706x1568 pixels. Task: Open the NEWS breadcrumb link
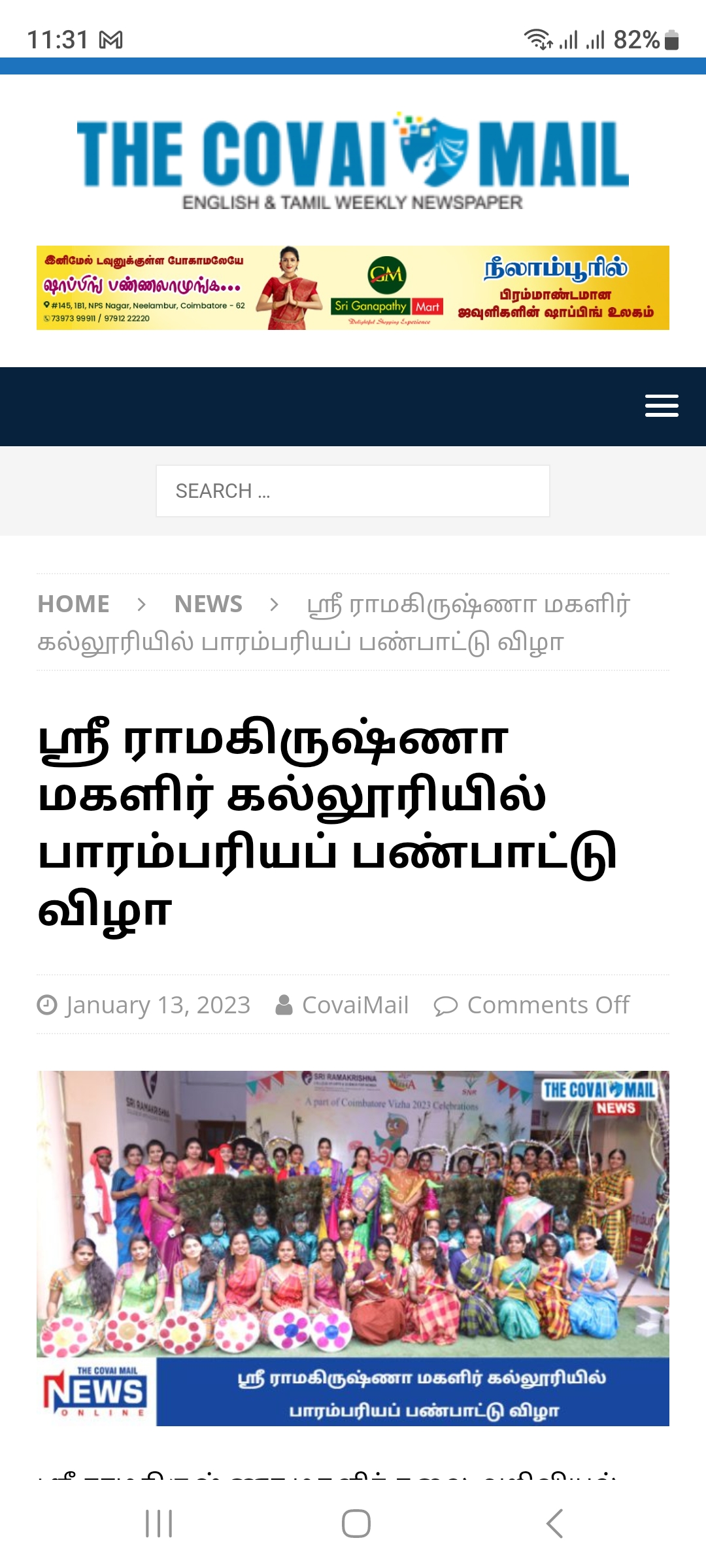click(x=209, y=604)
